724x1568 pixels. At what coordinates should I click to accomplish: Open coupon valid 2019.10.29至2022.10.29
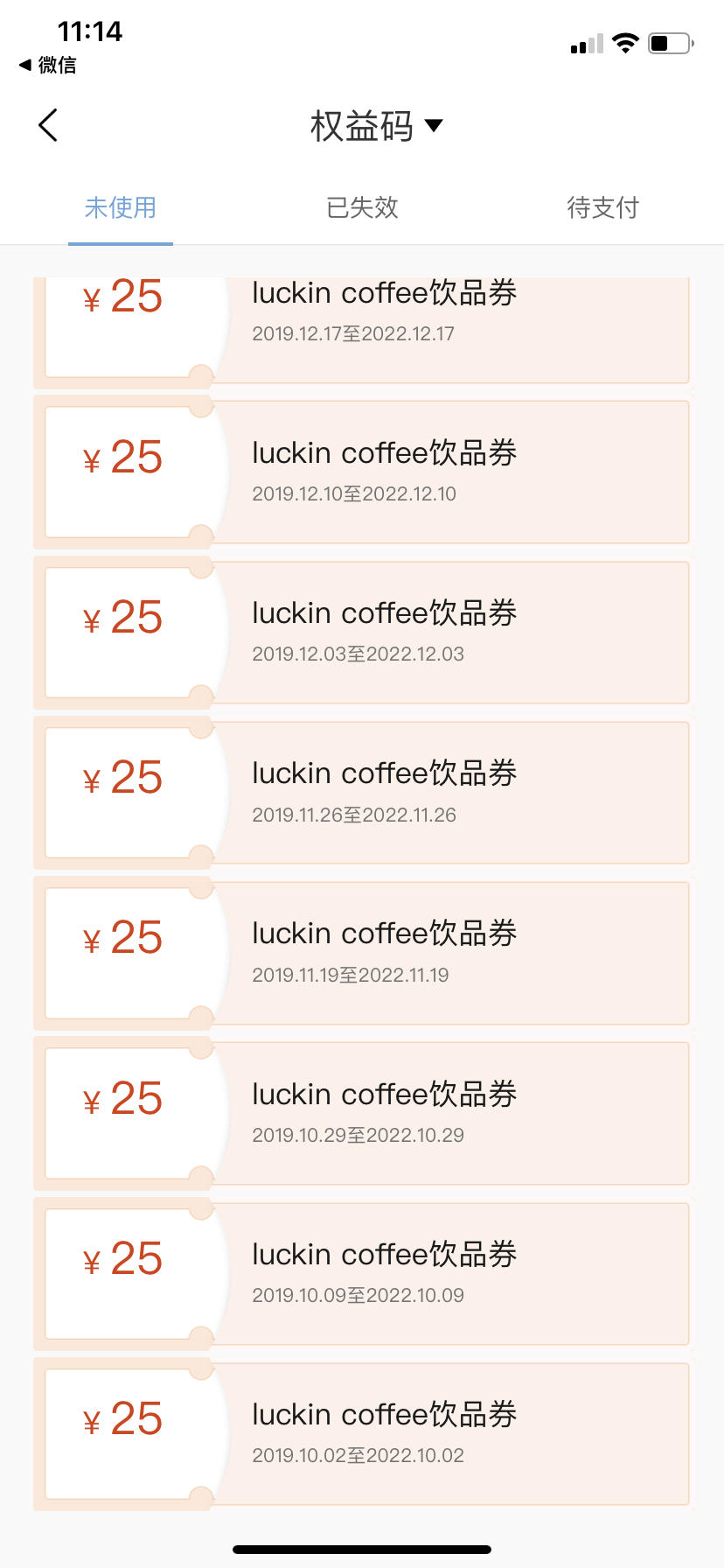pos(361,1113)
